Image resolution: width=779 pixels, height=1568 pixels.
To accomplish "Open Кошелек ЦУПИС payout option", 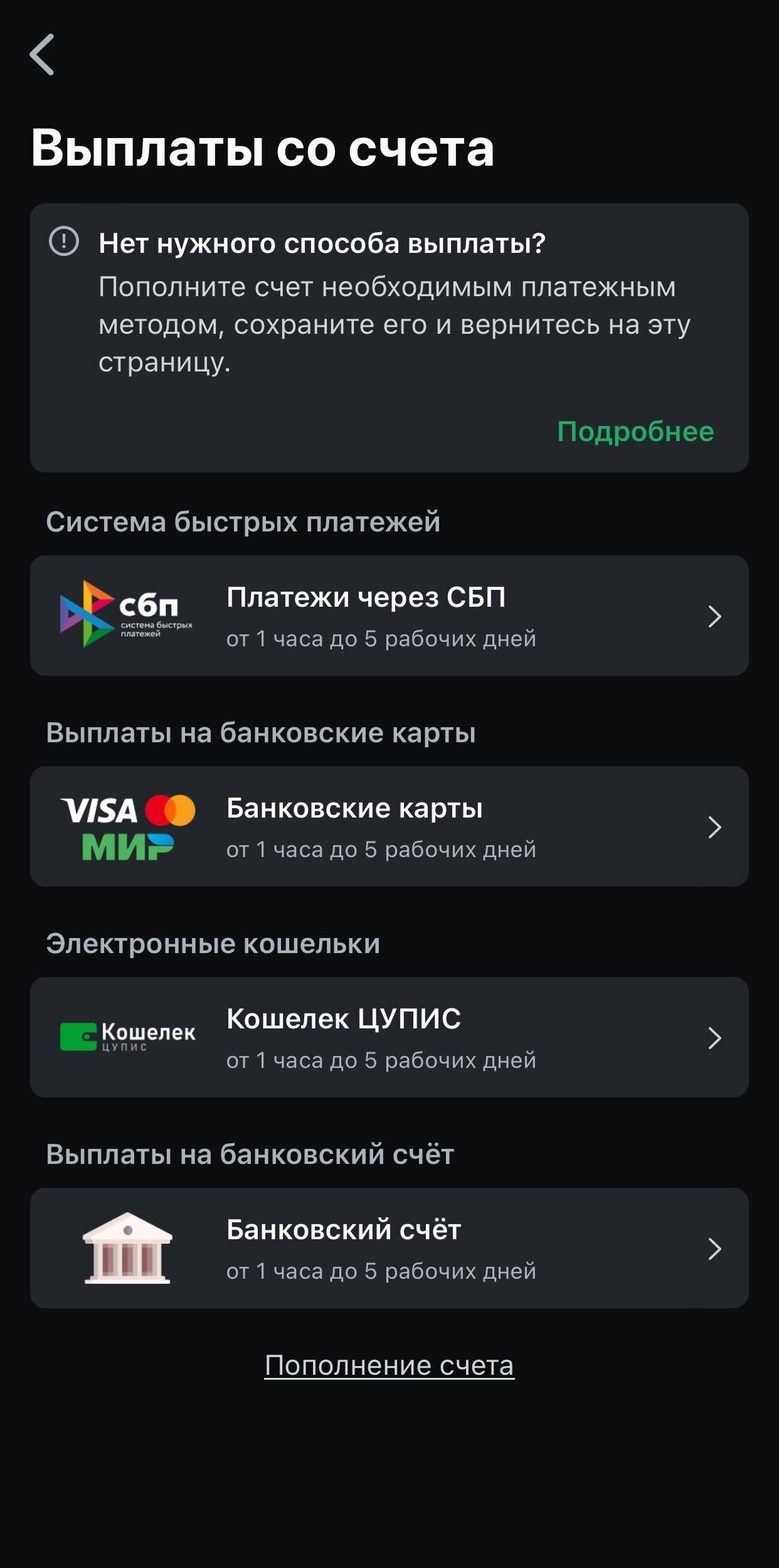I will tap(389, 1037).
